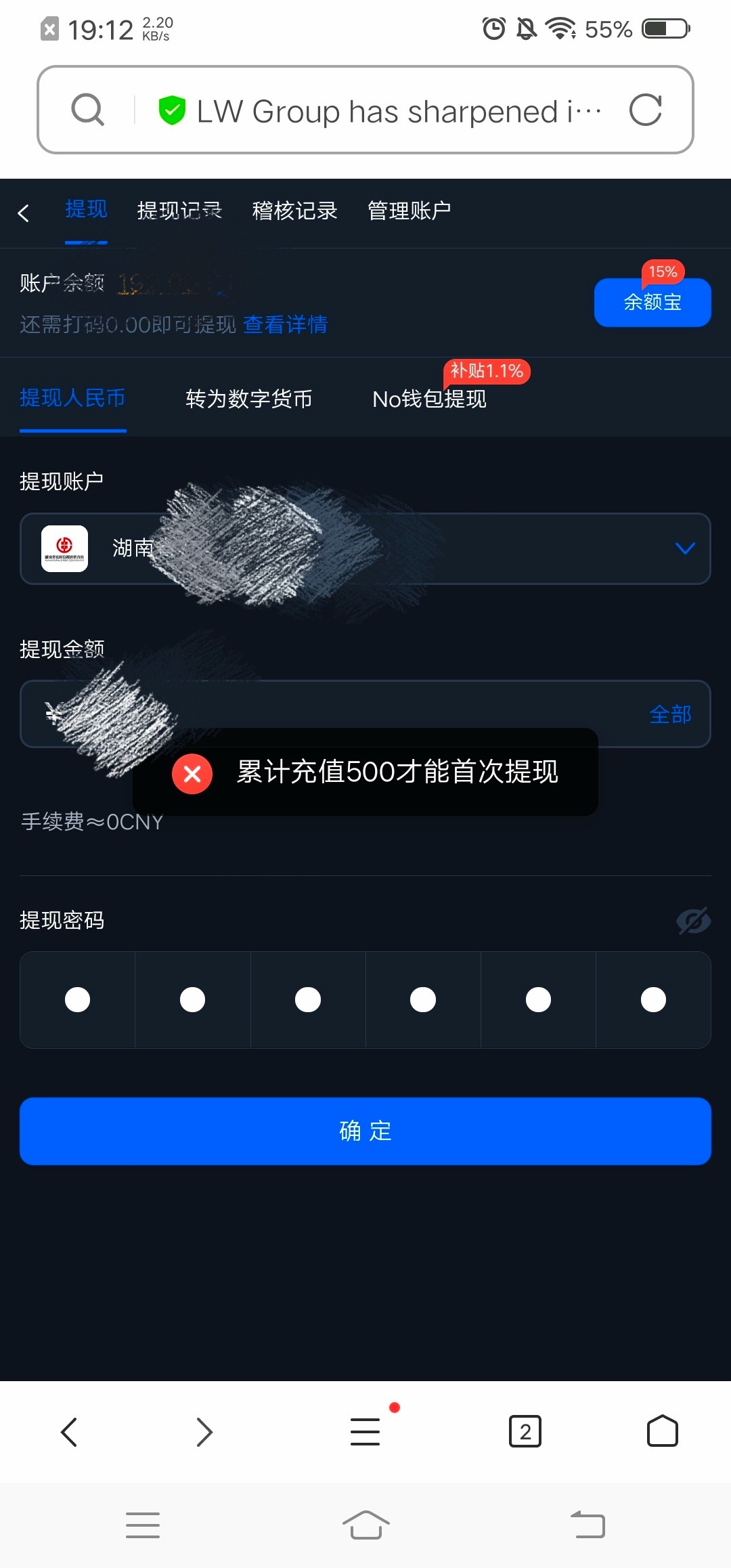Reload the page in the browser
The height and width of the screenshot is (1568, 731).
(x=645, y=110)
